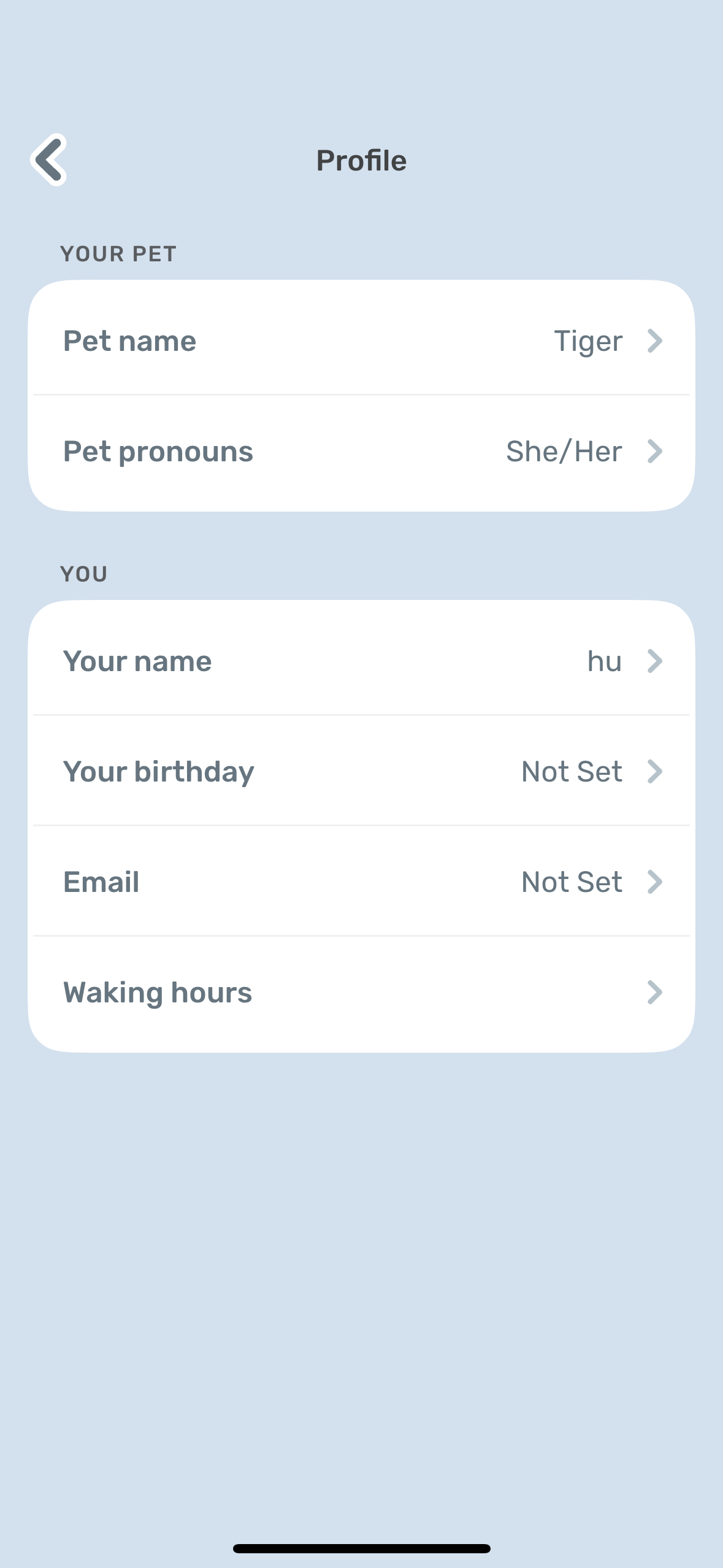Viewport: 723px width, 1568px height.
Task: Tap the Your name chevron arrow
Action: tap(655, 661)
